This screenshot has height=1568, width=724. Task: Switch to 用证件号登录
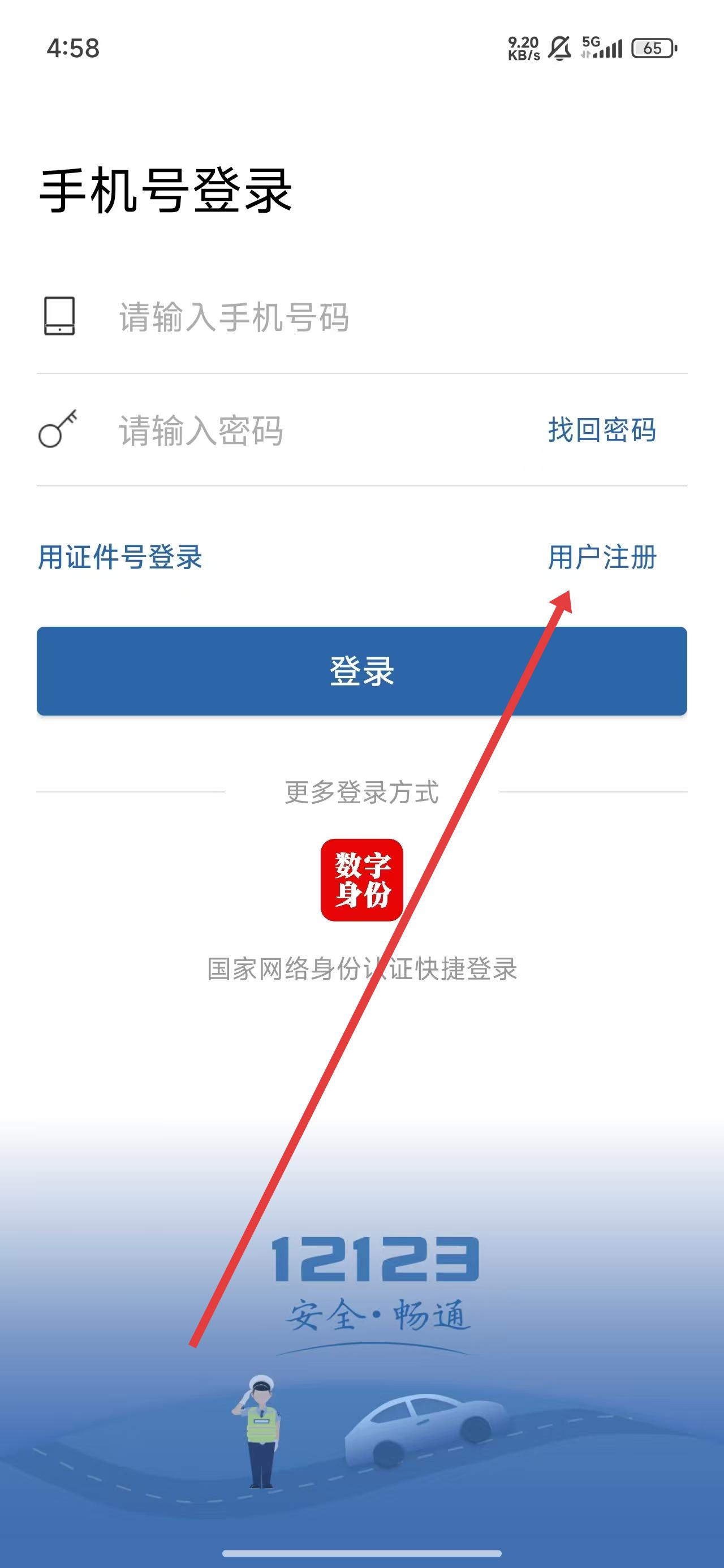click(x=120, y=557)
